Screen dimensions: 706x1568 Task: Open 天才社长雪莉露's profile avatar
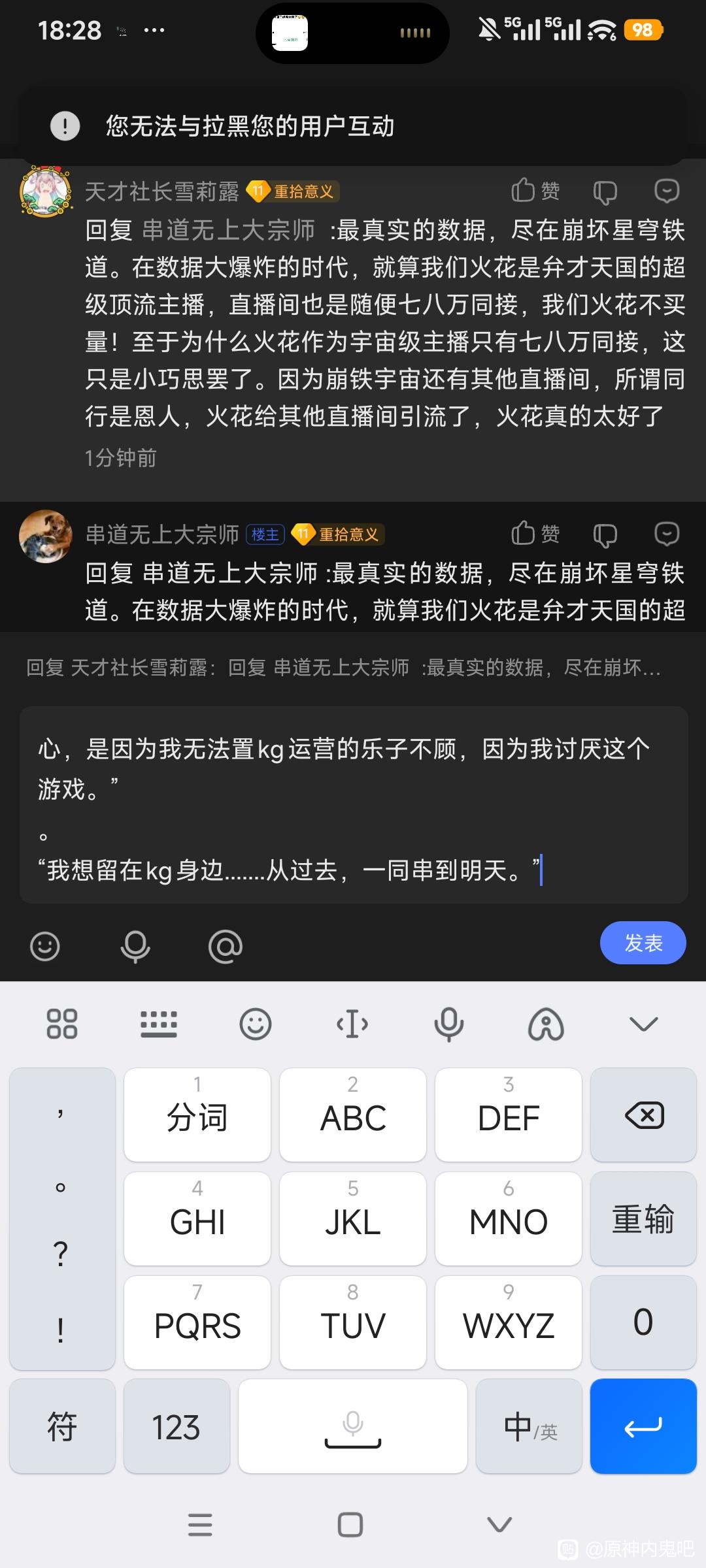pos(46,191)
